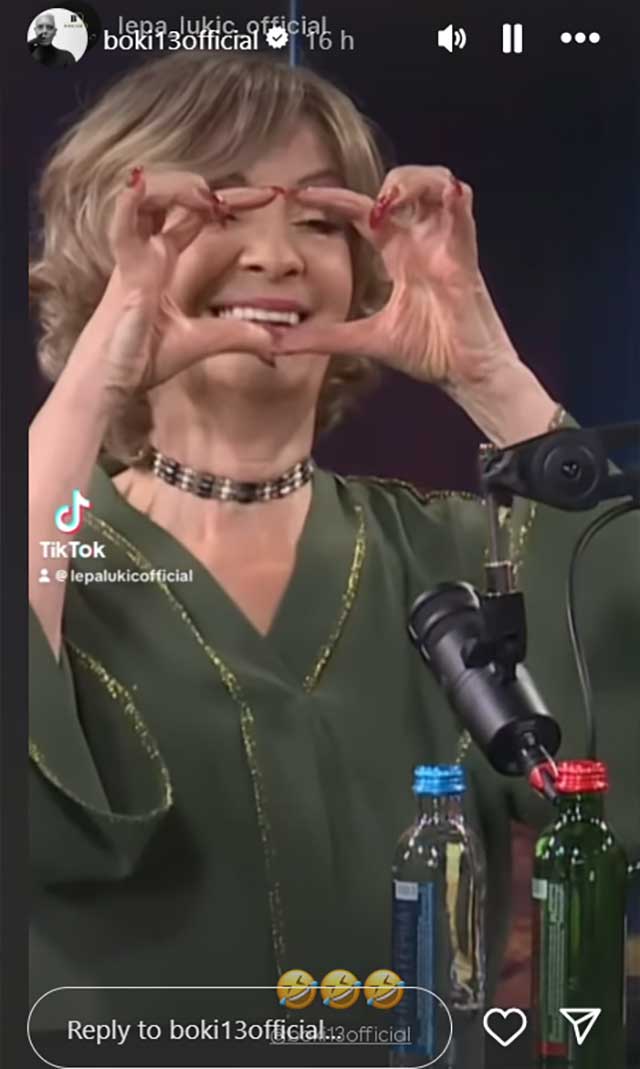Open the three-dot more options menu
Image resolution: width=640 pixels, height=1069 pixels.
(x=580, y=39)
